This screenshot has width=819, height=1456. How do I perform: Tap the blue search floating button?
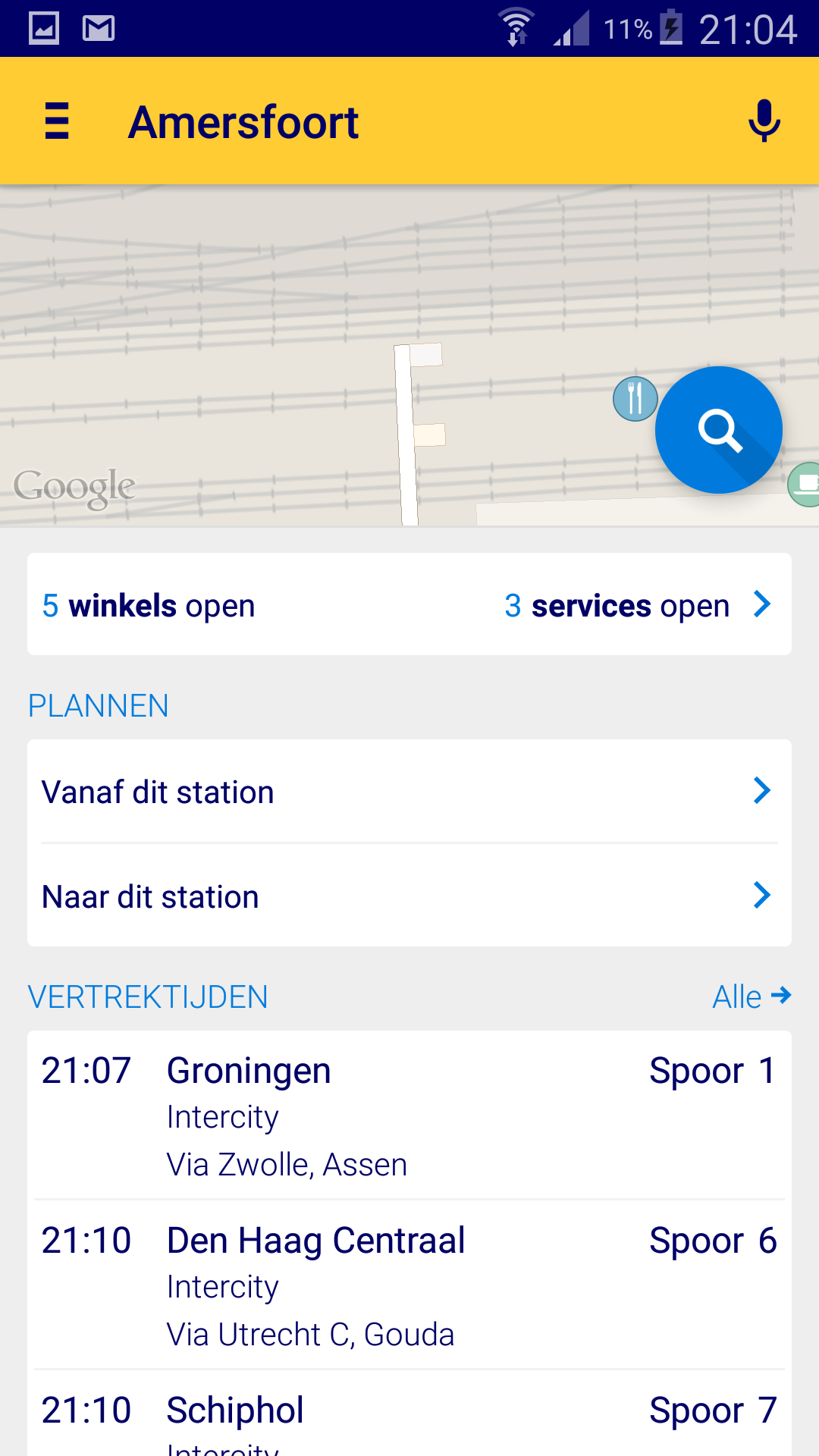[x=718, y=430]
